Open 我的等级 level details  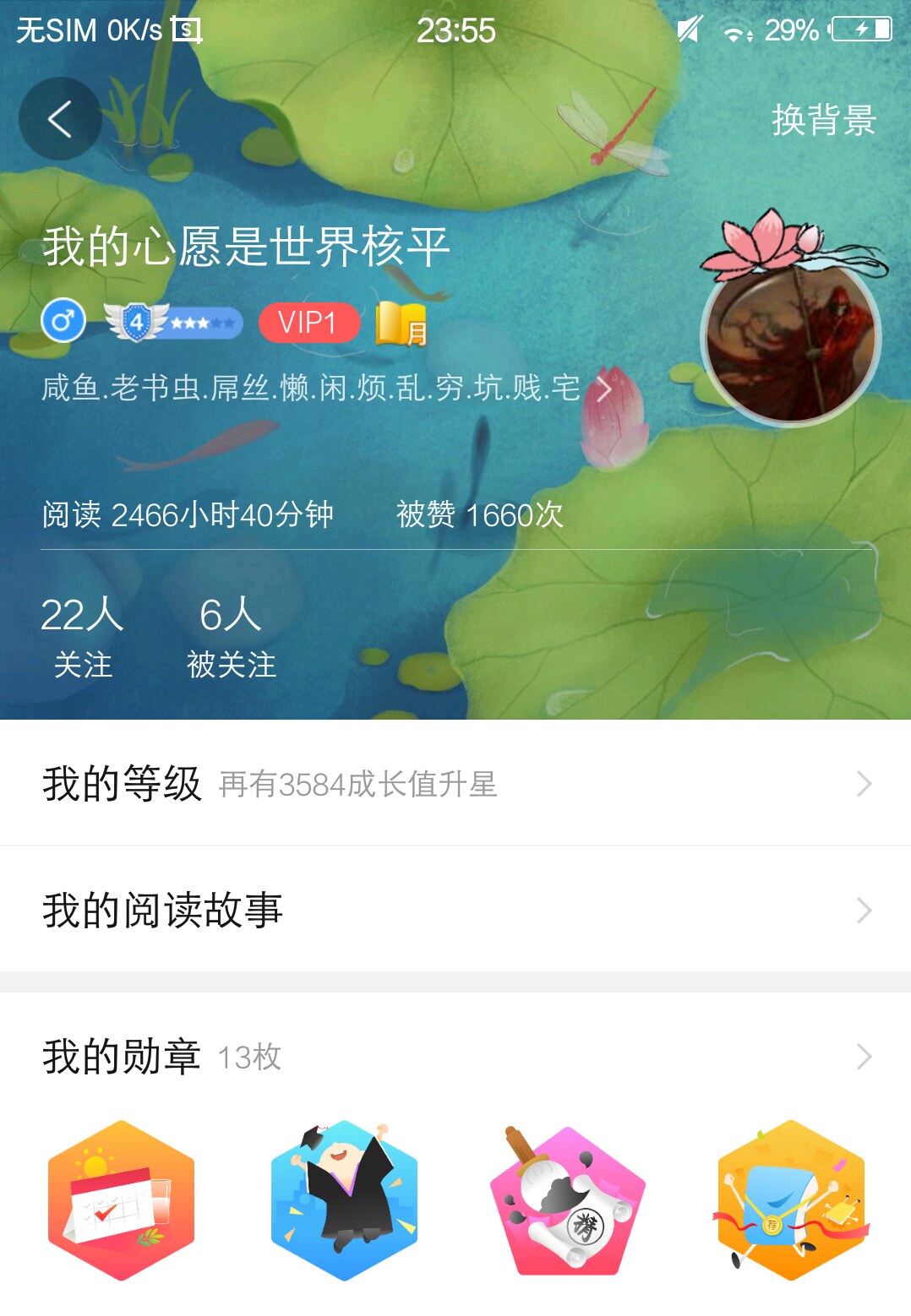(455, 784)
